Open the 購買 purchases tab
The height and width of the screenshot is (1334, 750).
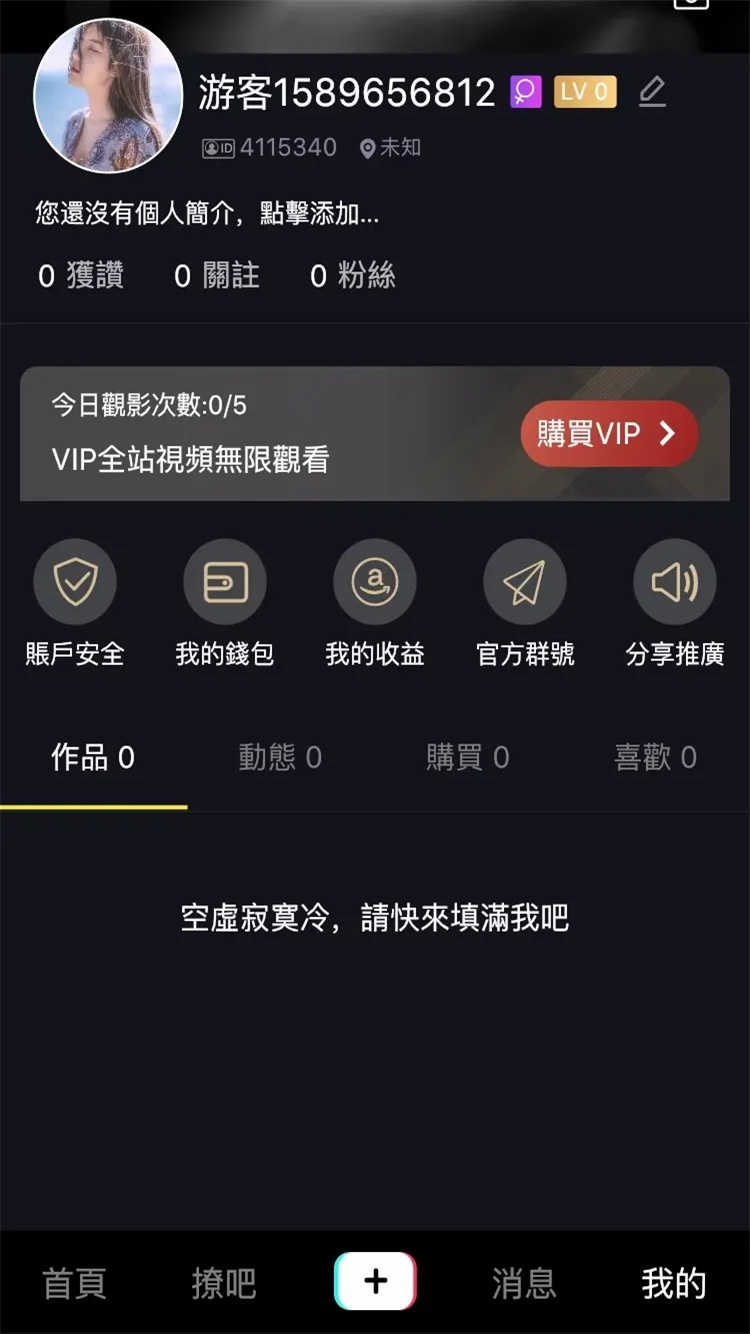pyautogui.click(x=468, y=758)
